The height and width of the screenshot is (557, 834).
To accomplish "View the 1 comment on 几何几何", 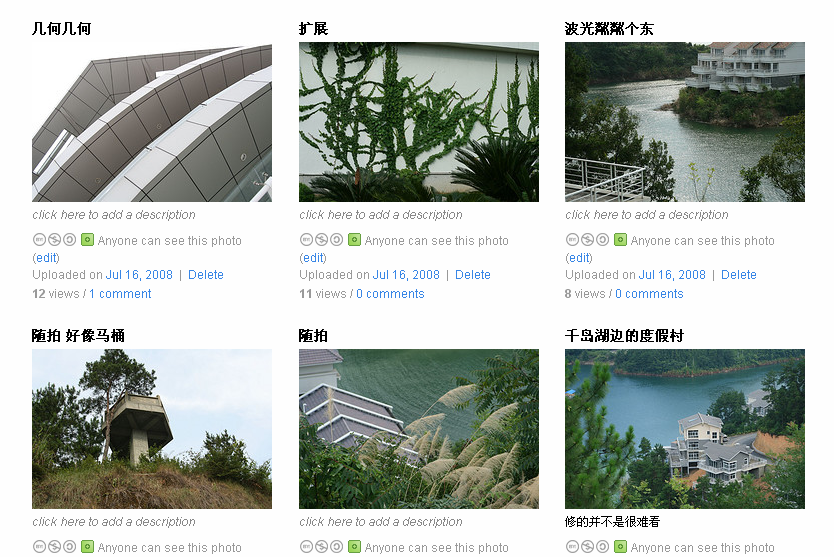I will click(120, 294).
